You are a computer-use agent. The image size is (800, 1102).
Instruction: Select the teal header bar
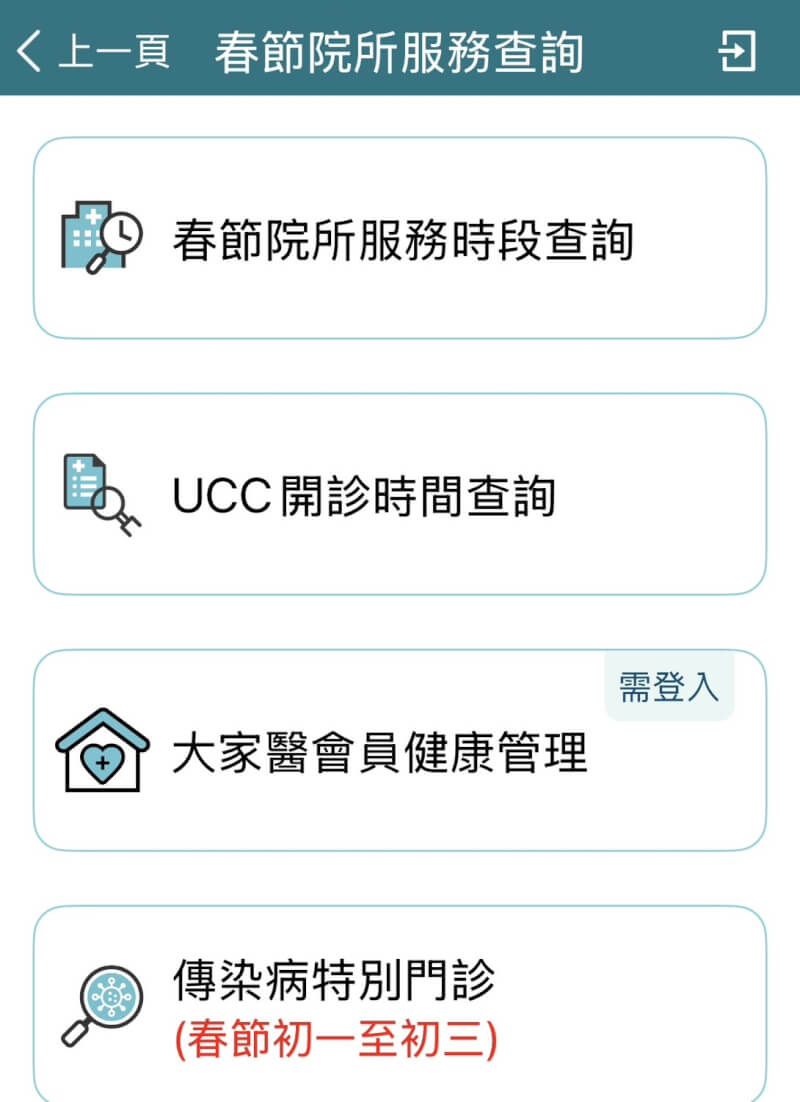pos(400,49)
